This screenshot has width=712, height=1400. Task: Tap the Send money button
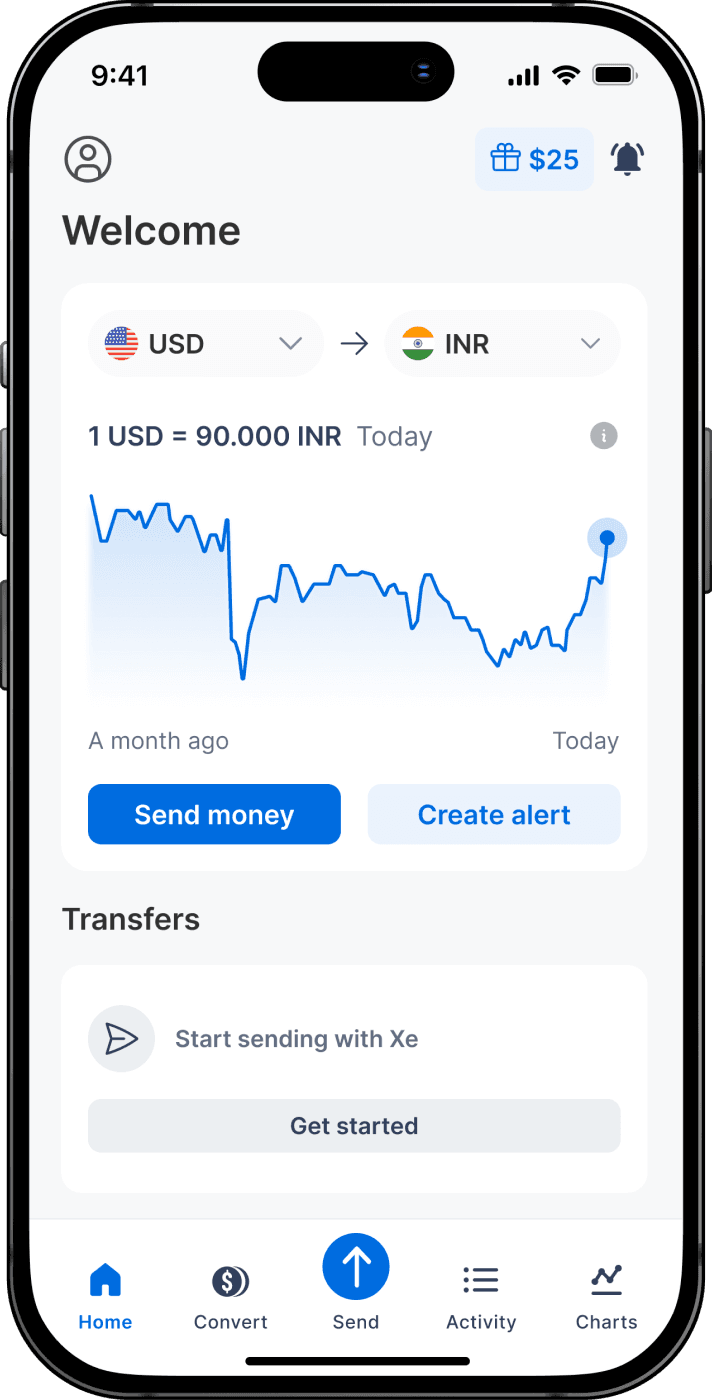[214, 814]
